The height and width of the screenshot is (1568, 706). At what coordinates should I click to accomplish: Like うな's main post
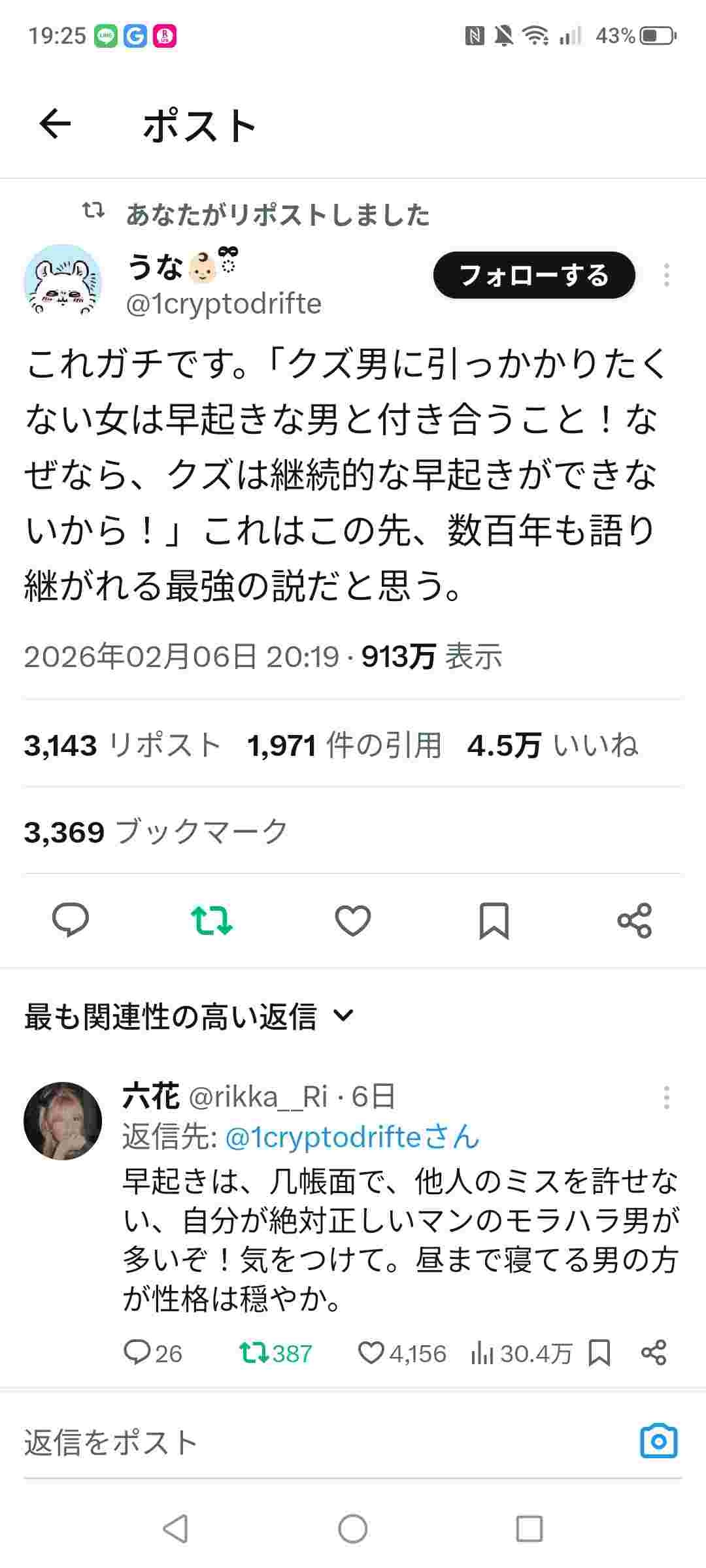tap(353, 920)
